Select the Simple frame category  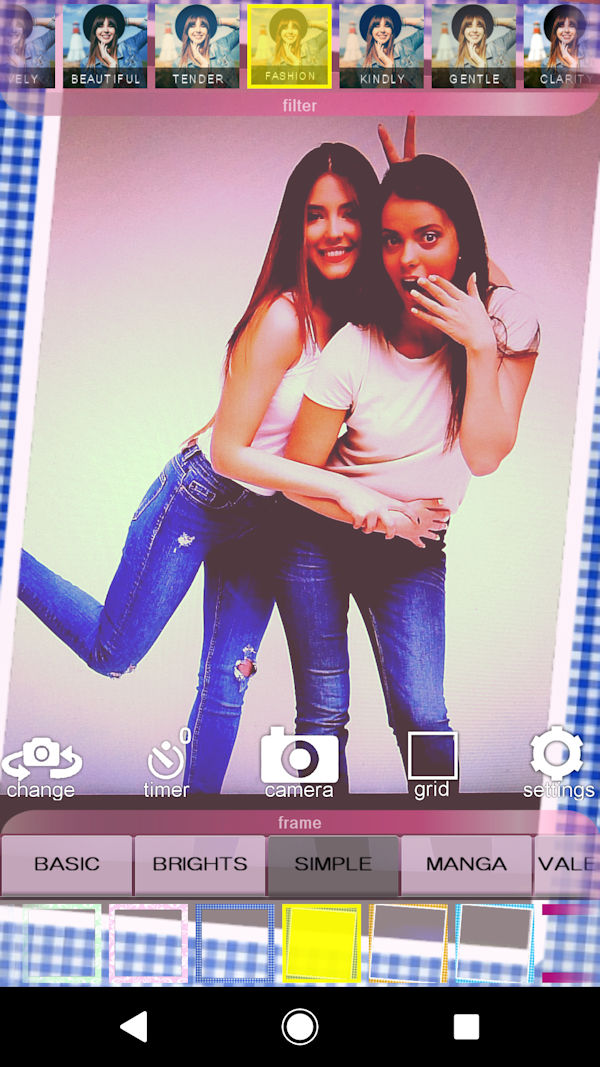pos(333,864)
